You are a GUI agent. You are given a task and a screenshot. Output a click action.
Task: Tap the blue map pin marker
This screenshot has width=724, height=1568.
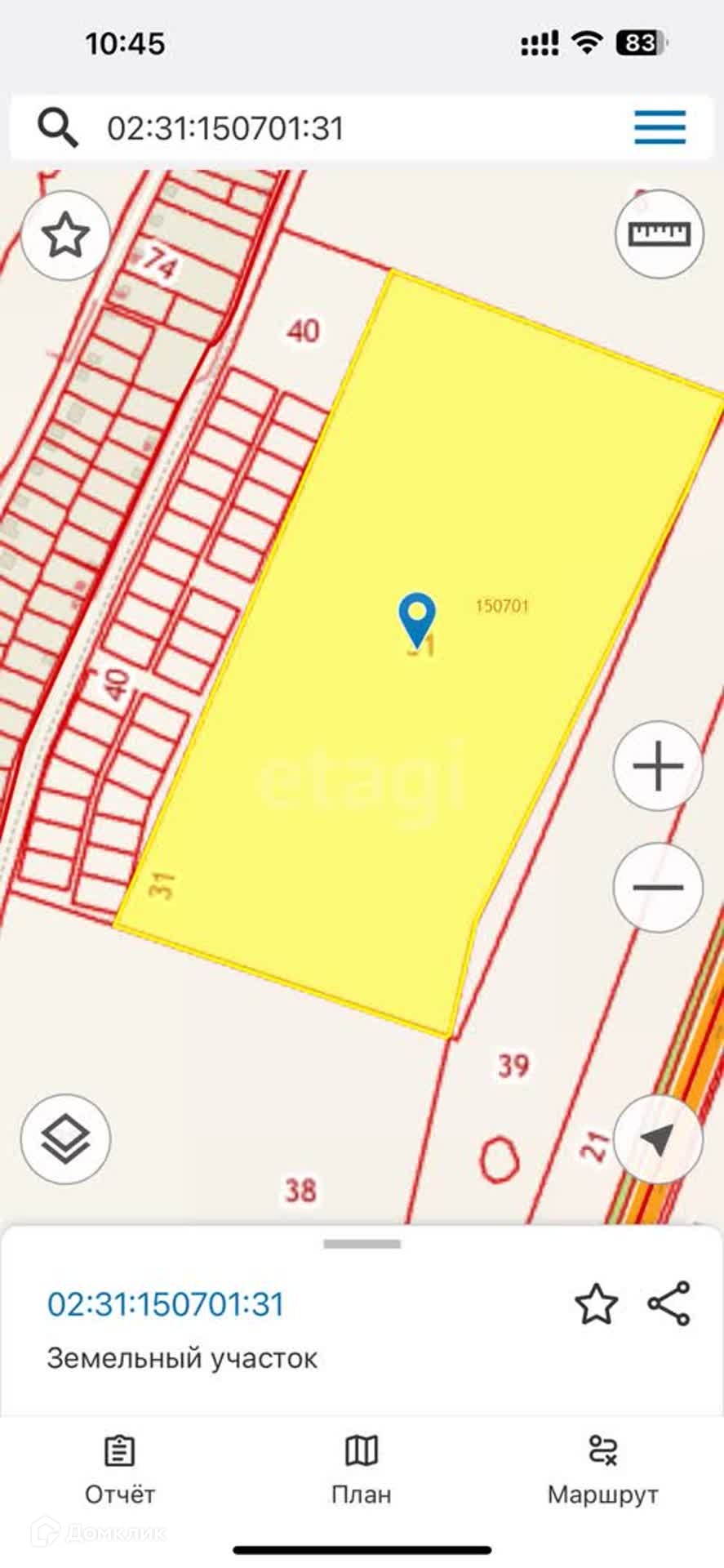(x=416, y=617)
